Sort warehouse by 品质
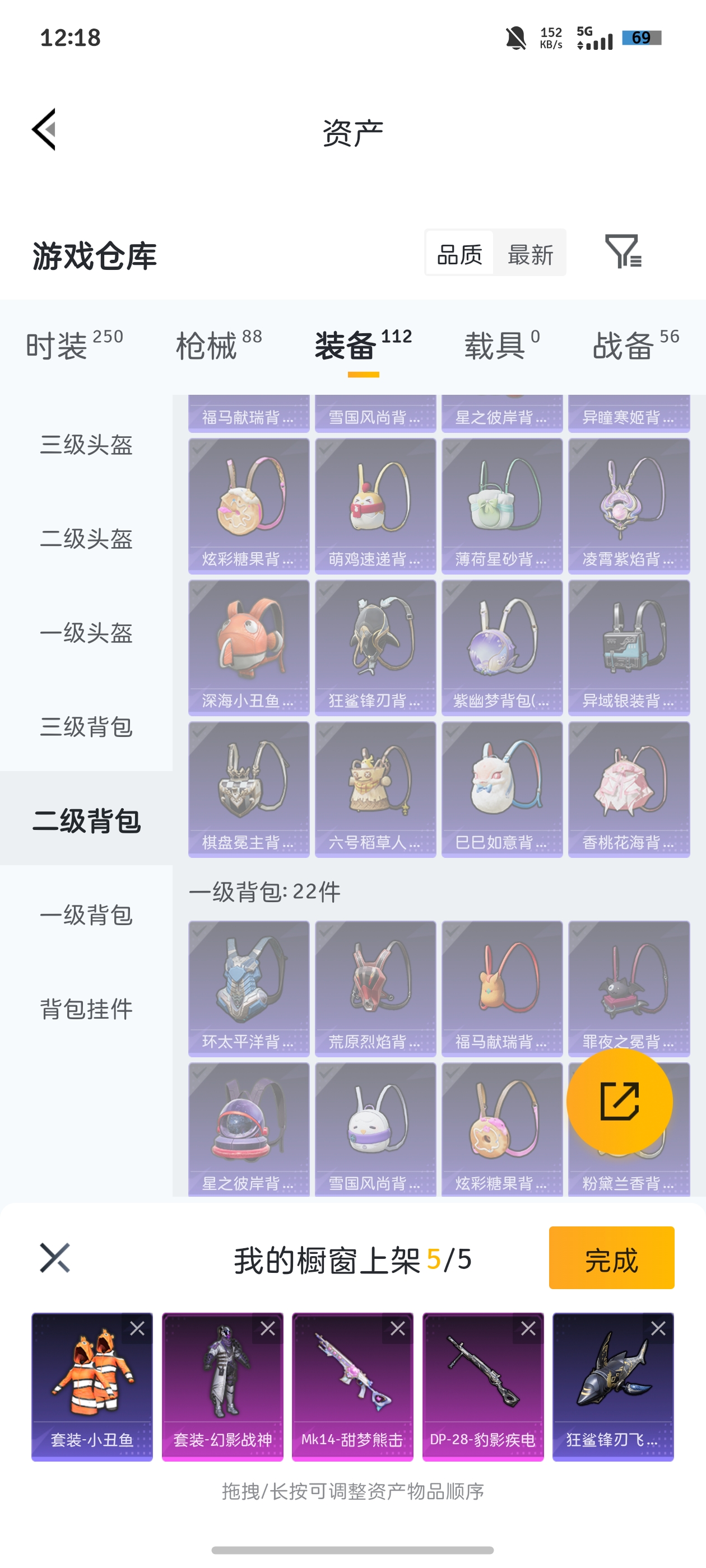The image size is (706, 1568). [x=459, y=254]
